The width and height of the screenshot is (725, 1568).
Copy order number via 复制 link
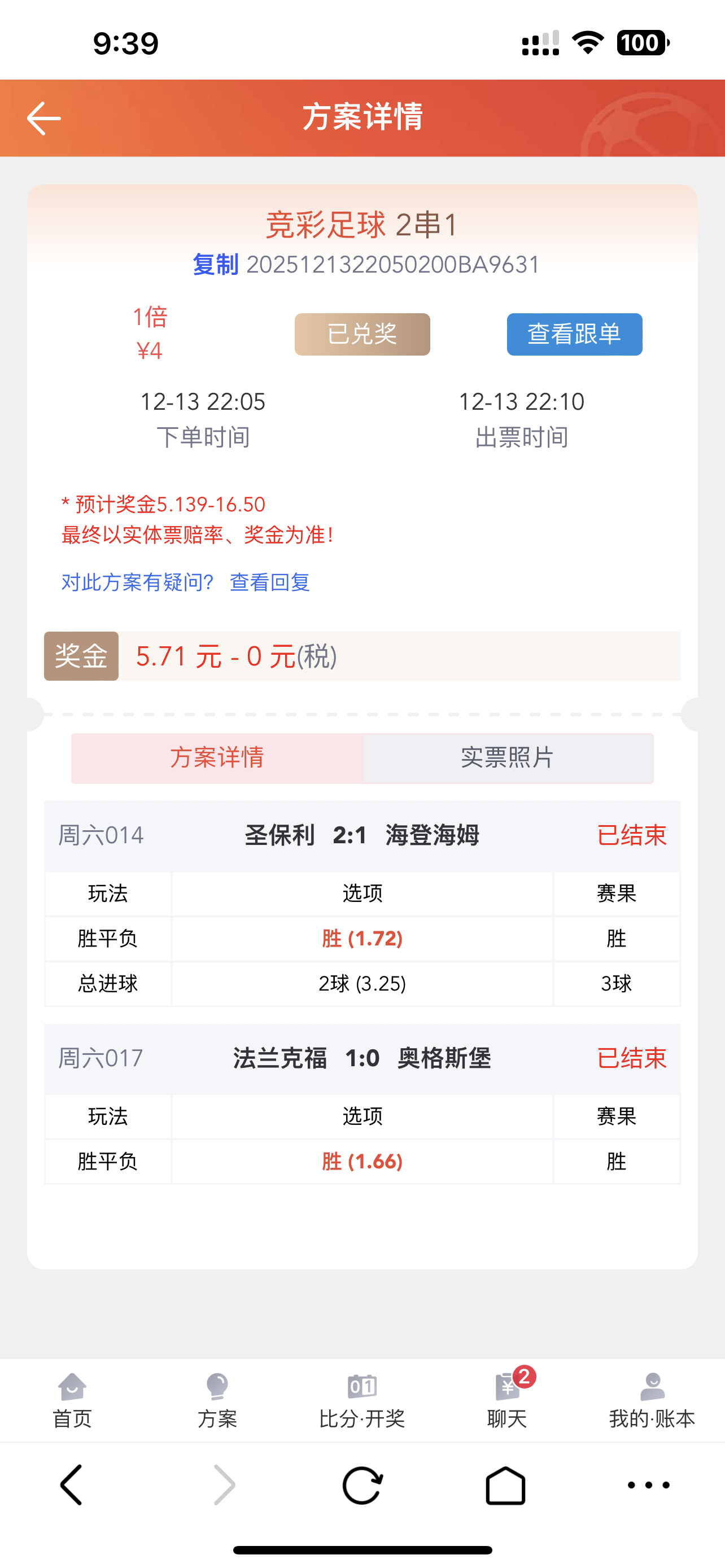coord(216,265)
